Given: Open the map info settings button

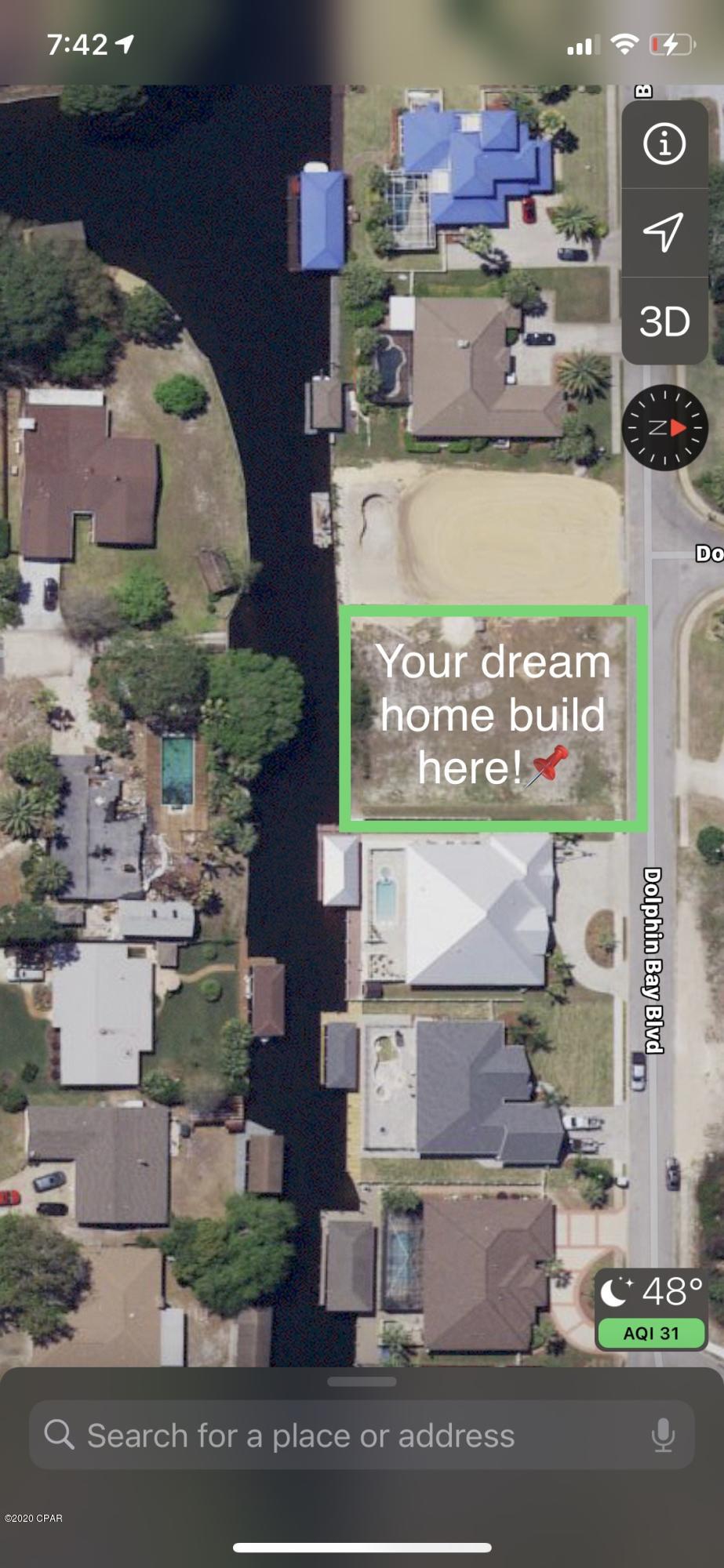Looking at the screenshot, I should [664, 144].
